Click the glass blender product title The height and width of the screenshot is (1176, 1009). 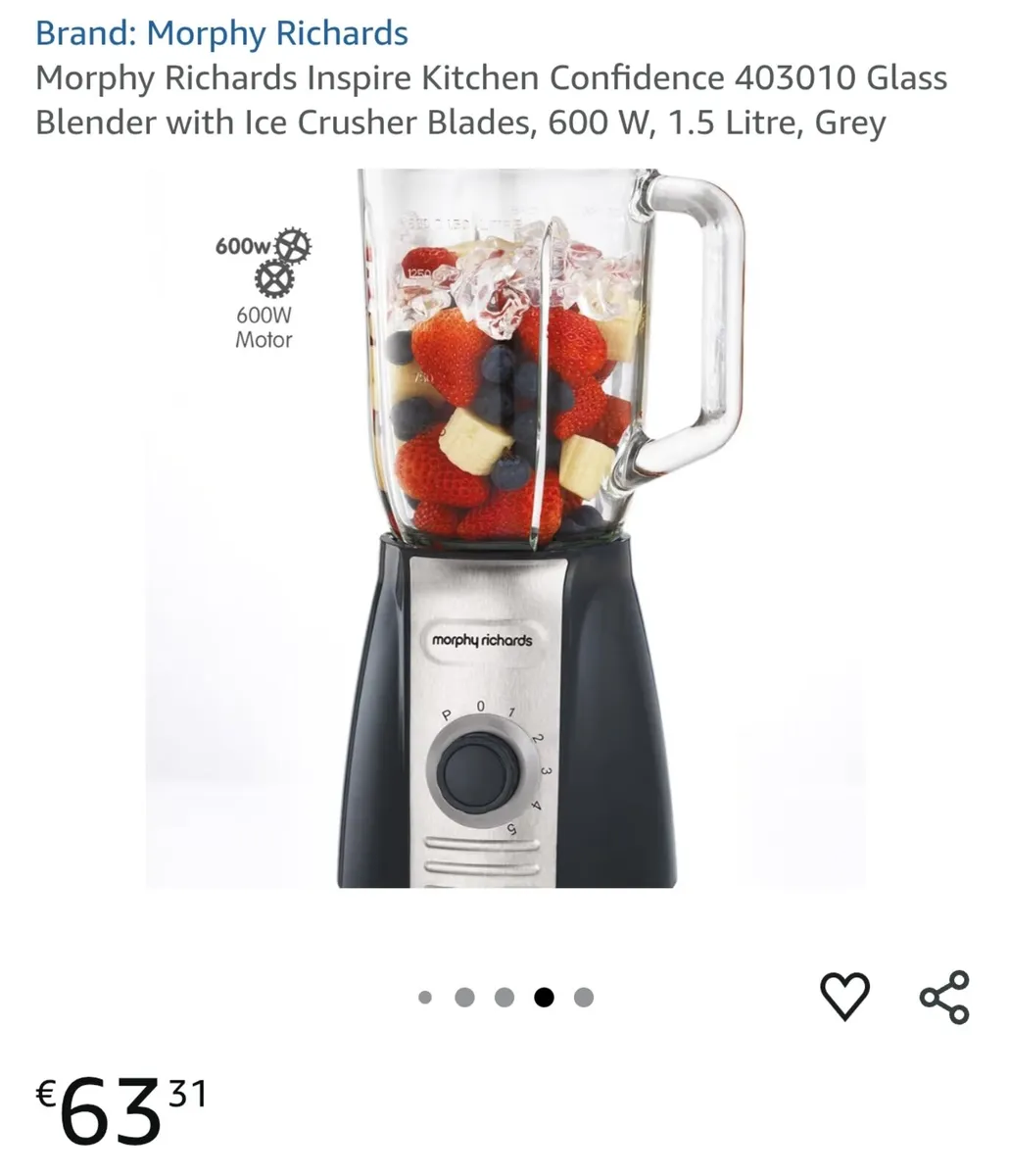(490, 100)
